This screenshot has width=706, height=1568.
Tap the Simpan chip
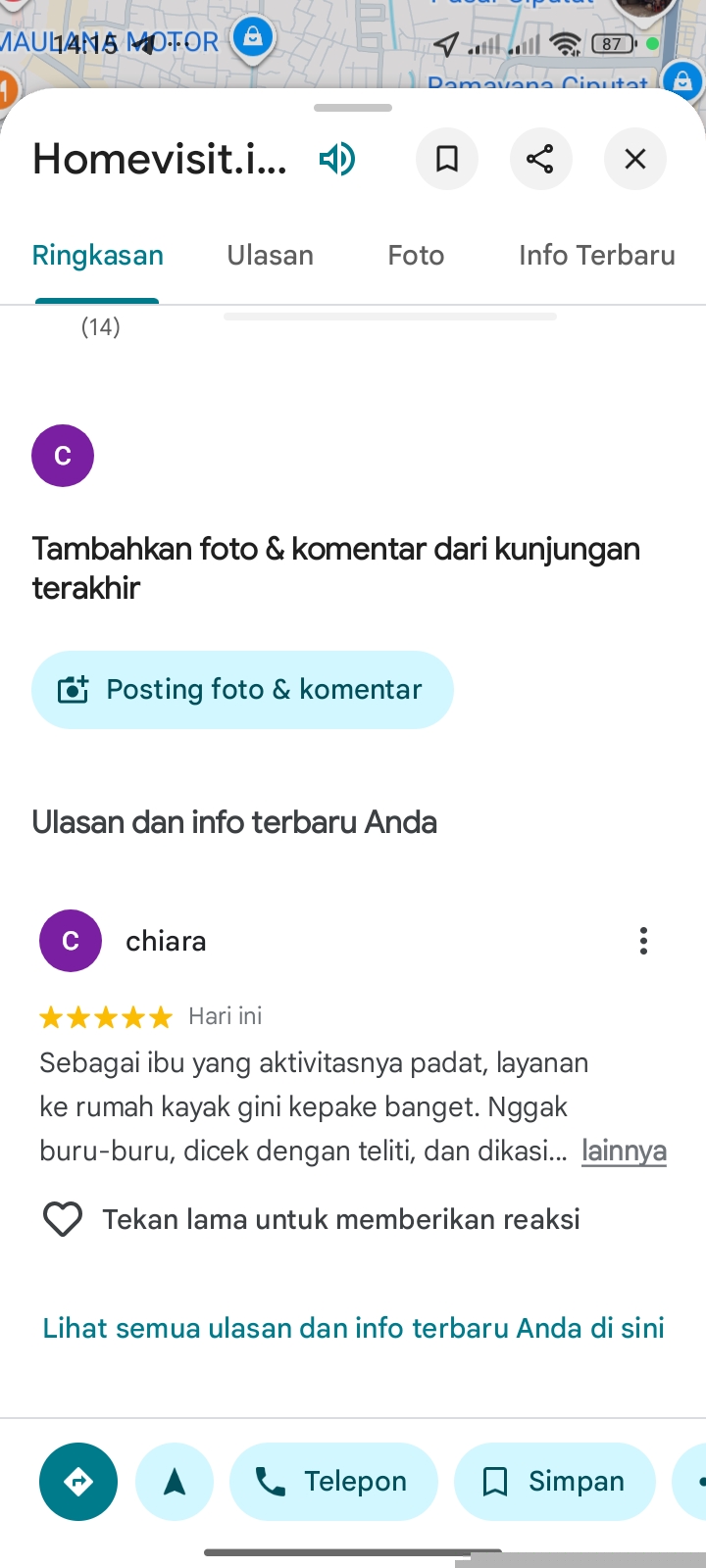pos(555,1482)
